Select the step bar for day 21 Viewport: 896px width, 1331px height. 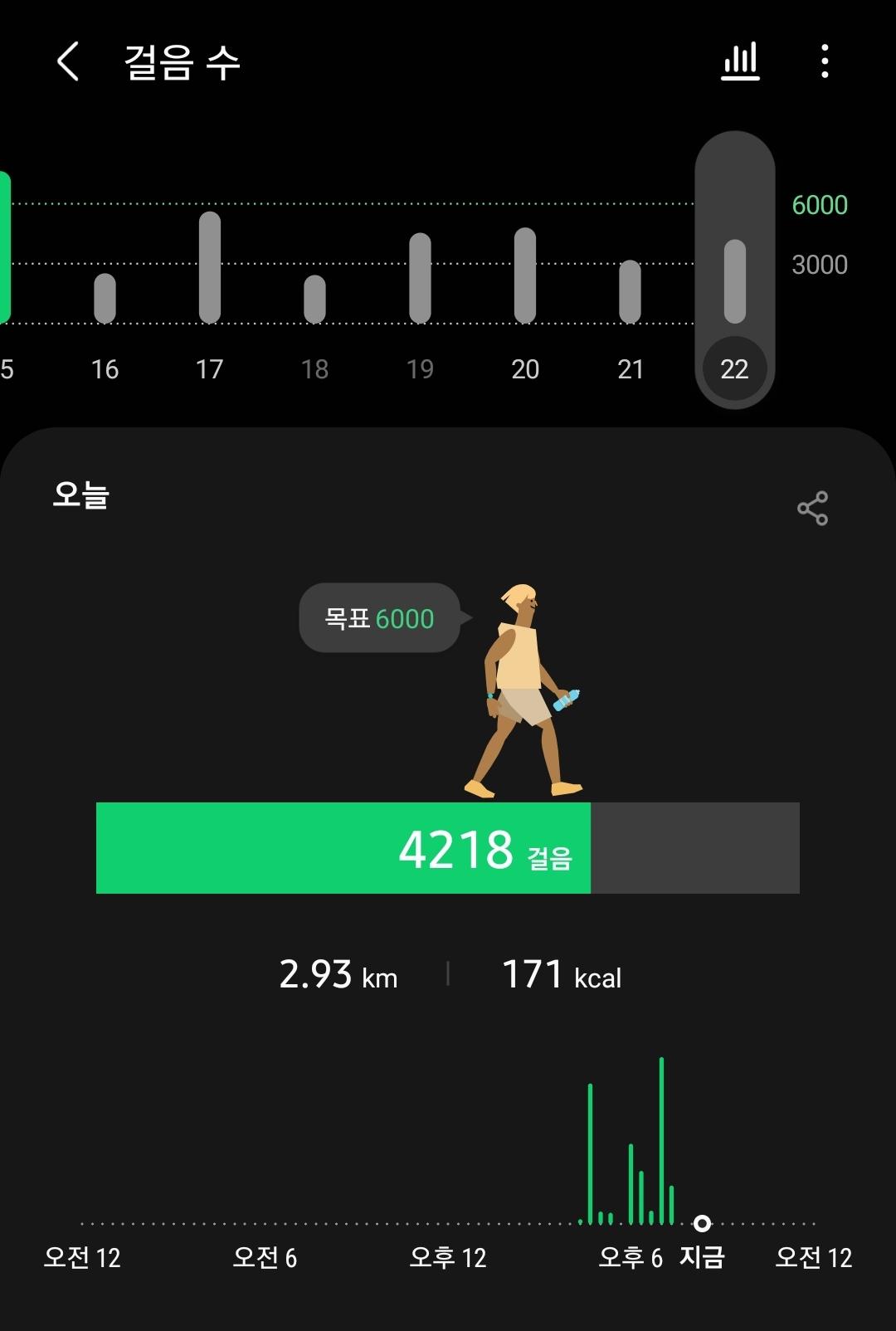coord(631,291)
